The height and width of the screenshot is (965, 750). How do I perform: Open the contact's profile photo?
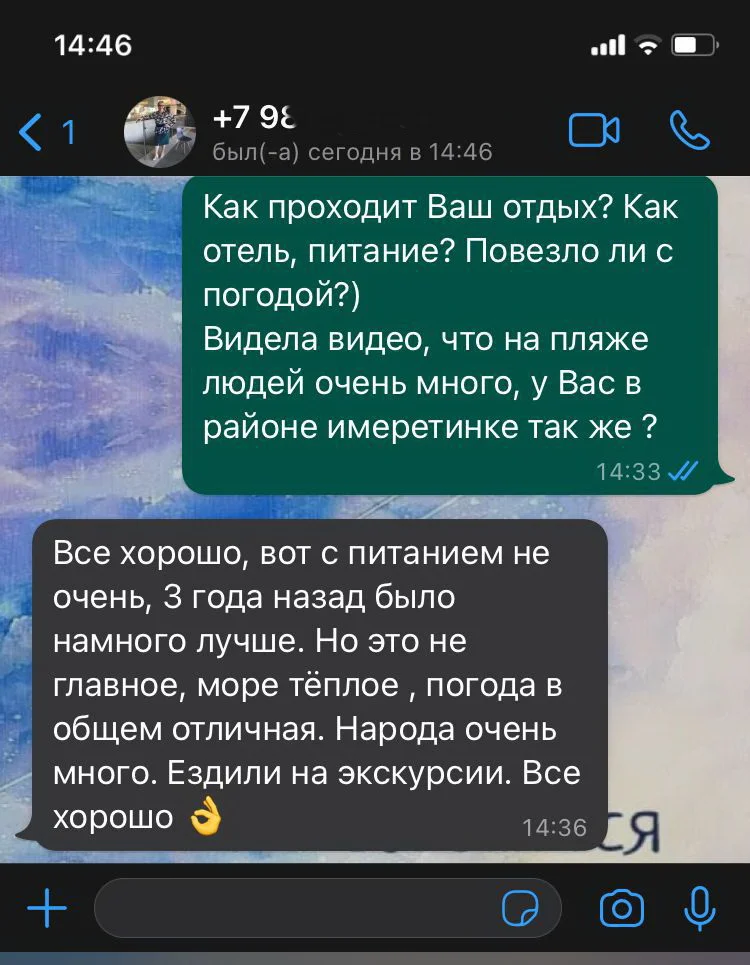pyautogui.click(x=158, y=132)
